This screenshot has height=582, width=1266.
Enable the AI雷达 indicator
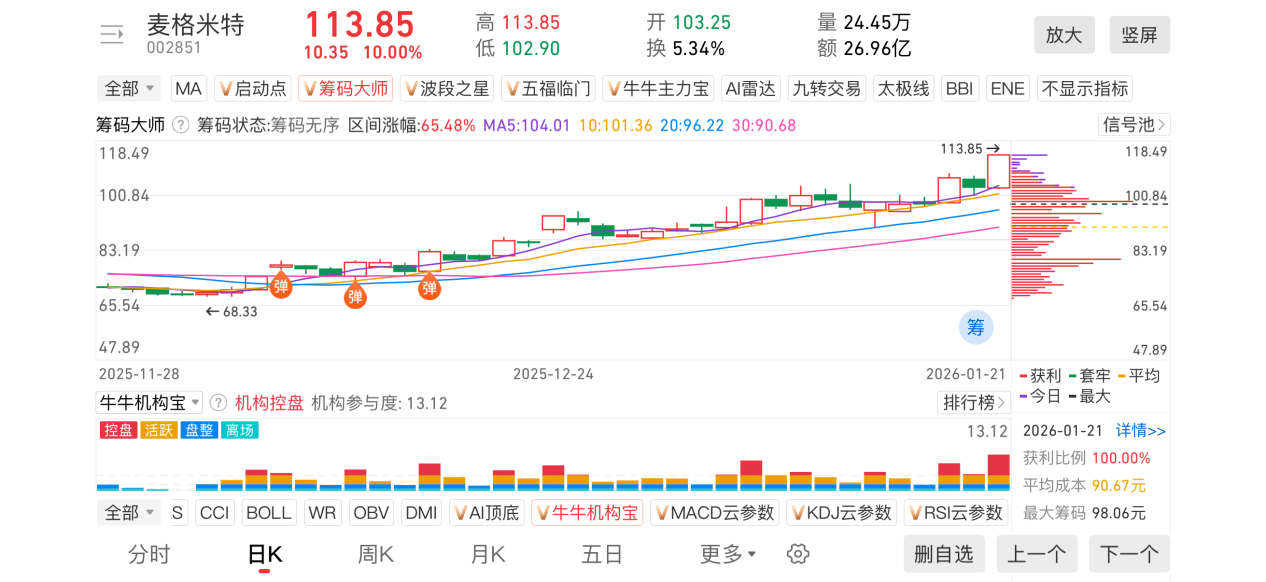[750, 89]
